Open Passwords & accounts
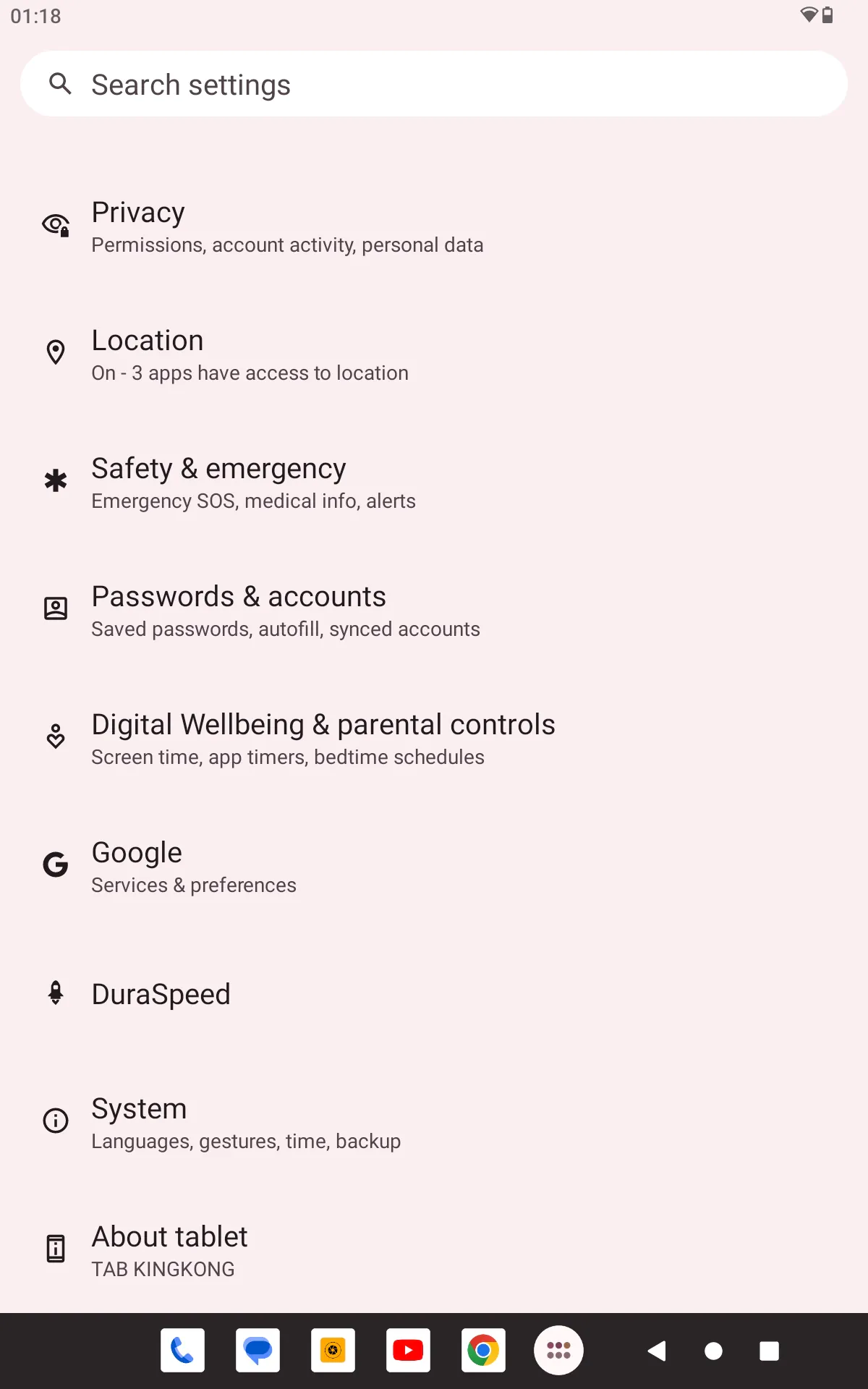The width and height of the screenshot is (868, 1389). [434, 611]
